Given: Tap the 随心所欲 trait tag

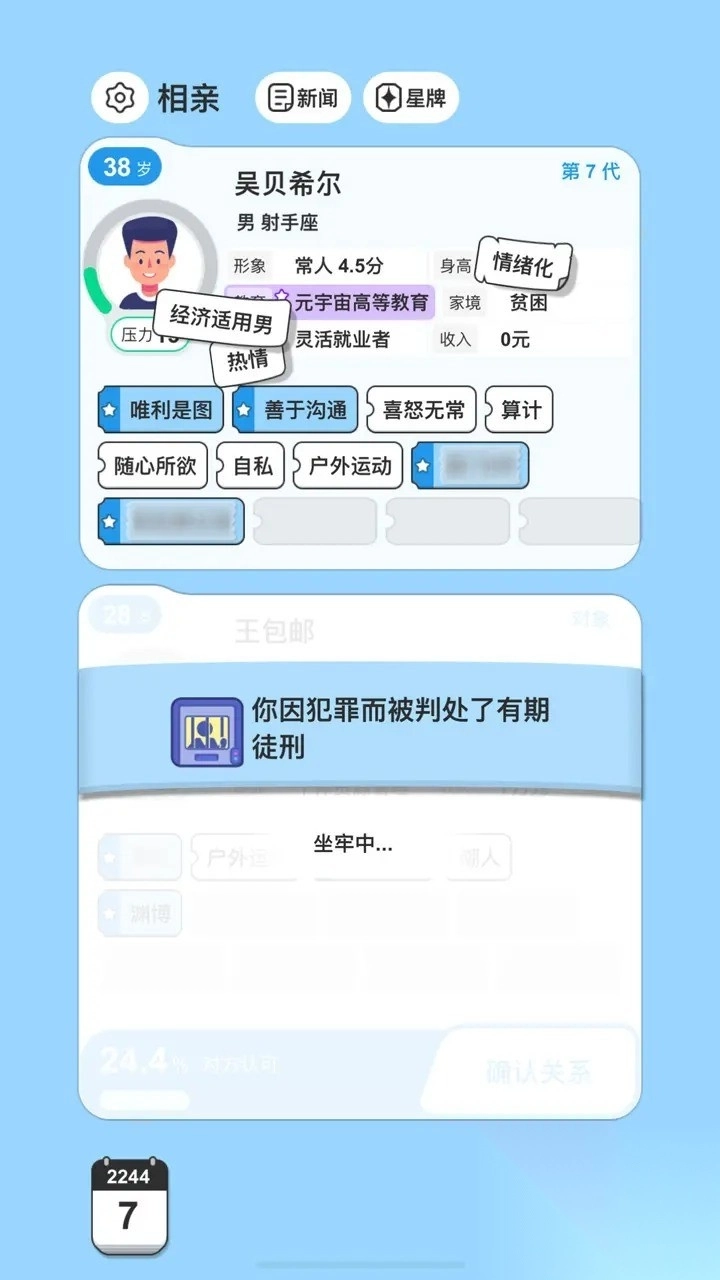Looking at the screenshot, I should [x=153, y=466].
